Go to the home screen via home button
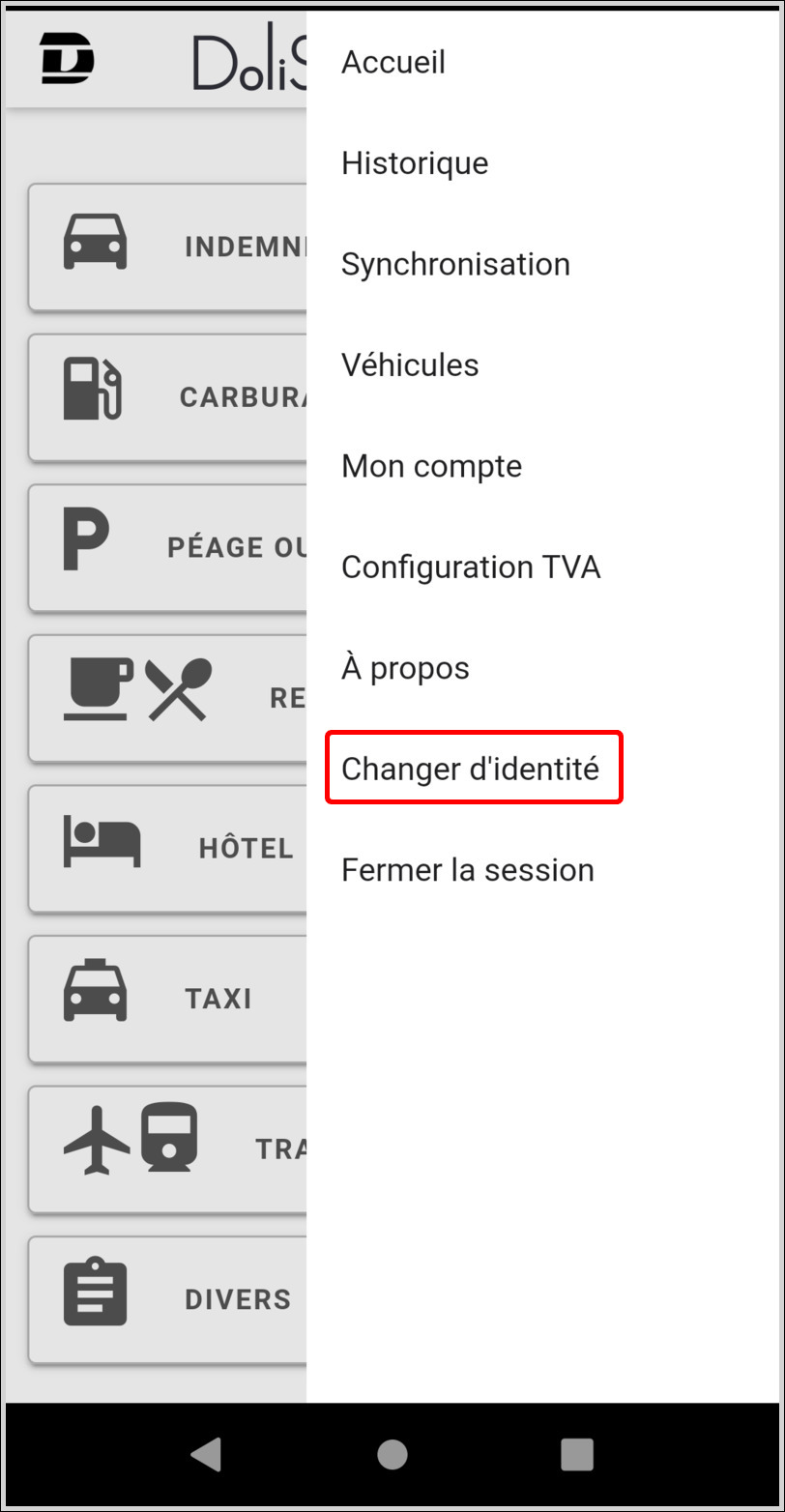This screenshot has width=785, height=1512. point(392,1454)
